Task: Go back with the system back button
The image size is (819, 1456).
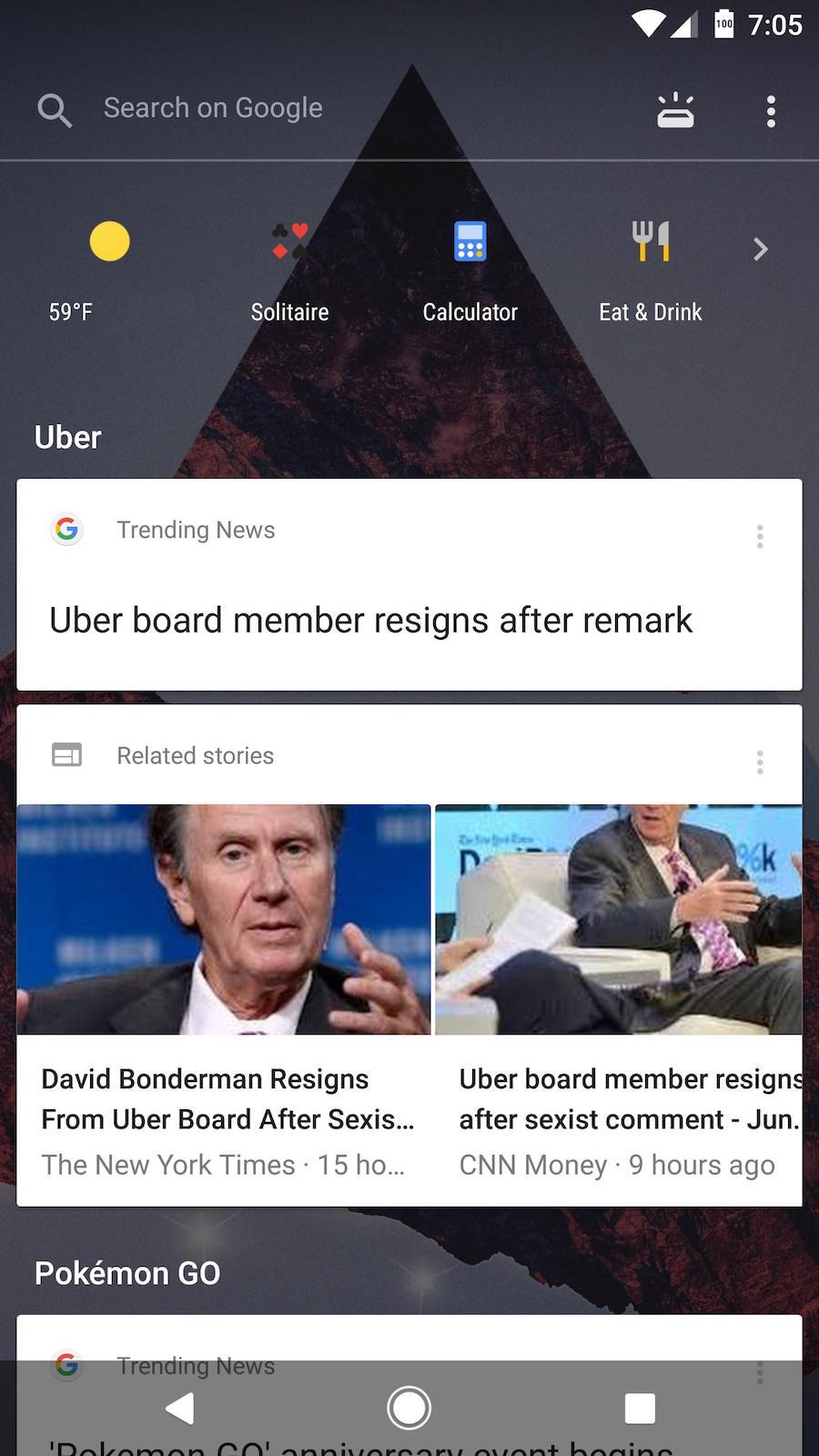Action: (x=180, y=1408)
